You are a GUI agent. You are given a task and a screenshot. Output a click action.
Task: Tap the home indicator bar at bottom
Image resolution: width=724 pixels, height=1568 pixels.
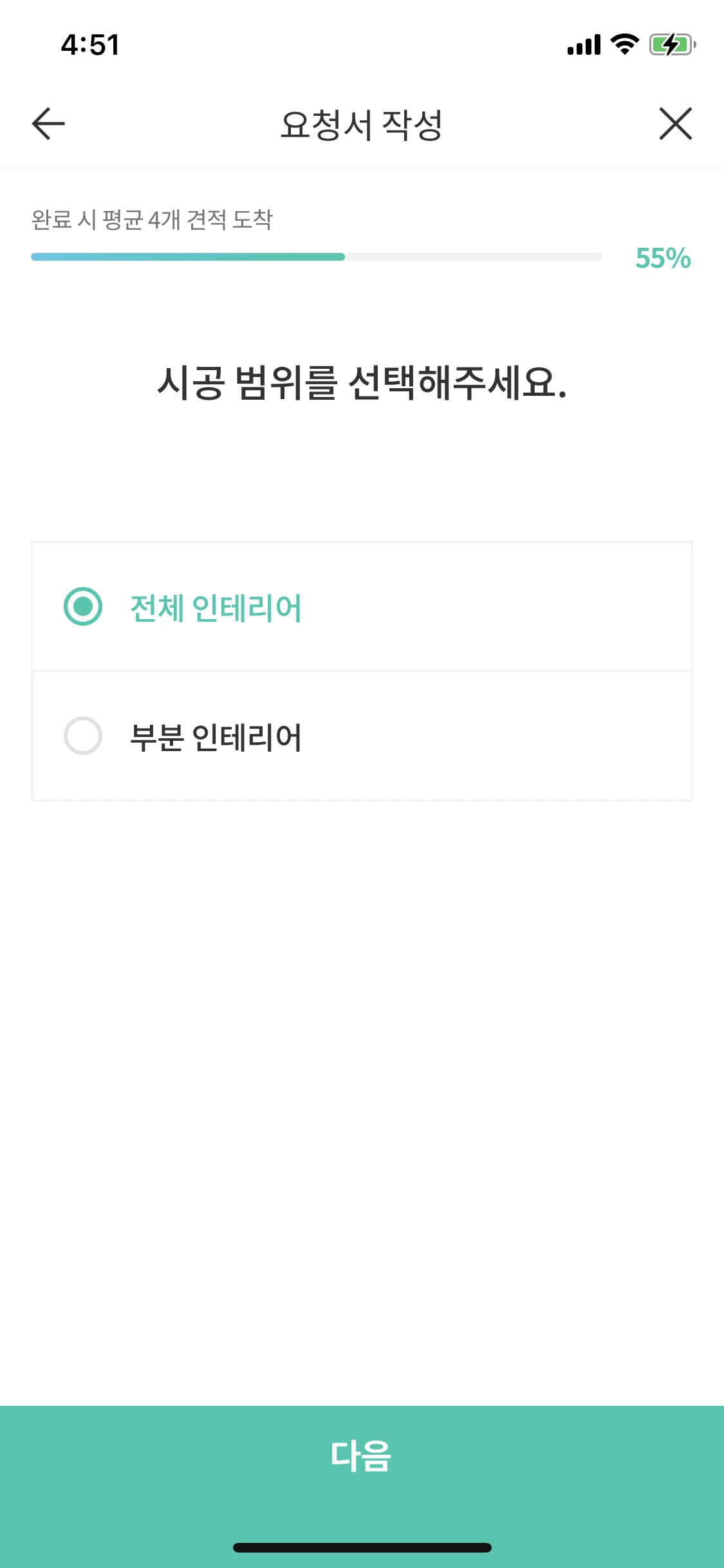coord(362,1547)
